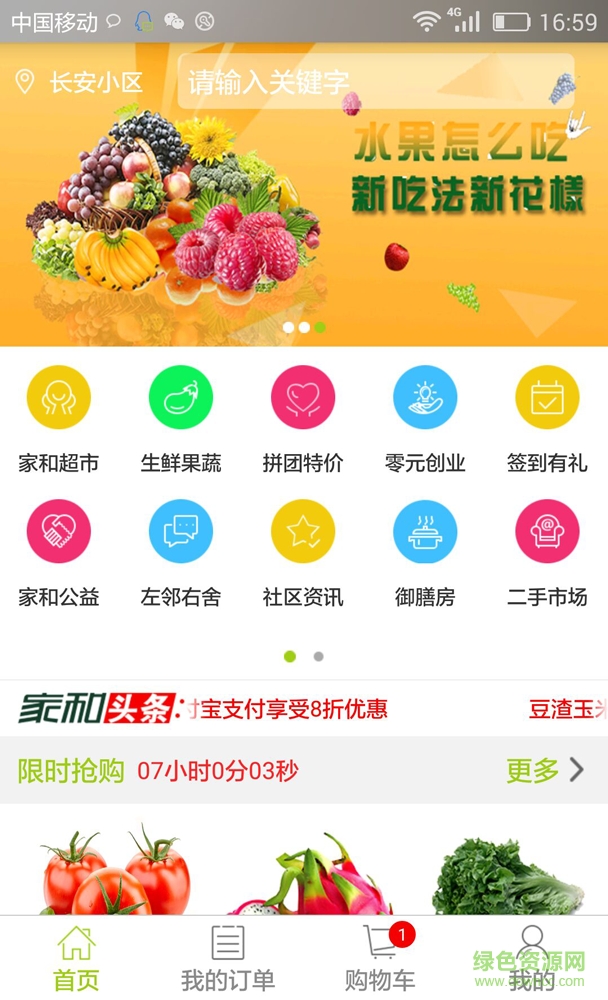The height and width of the screenshot is (1000, 608).
Task: Switch to the 我的订单 tab
Action: [x=228, y=958]
